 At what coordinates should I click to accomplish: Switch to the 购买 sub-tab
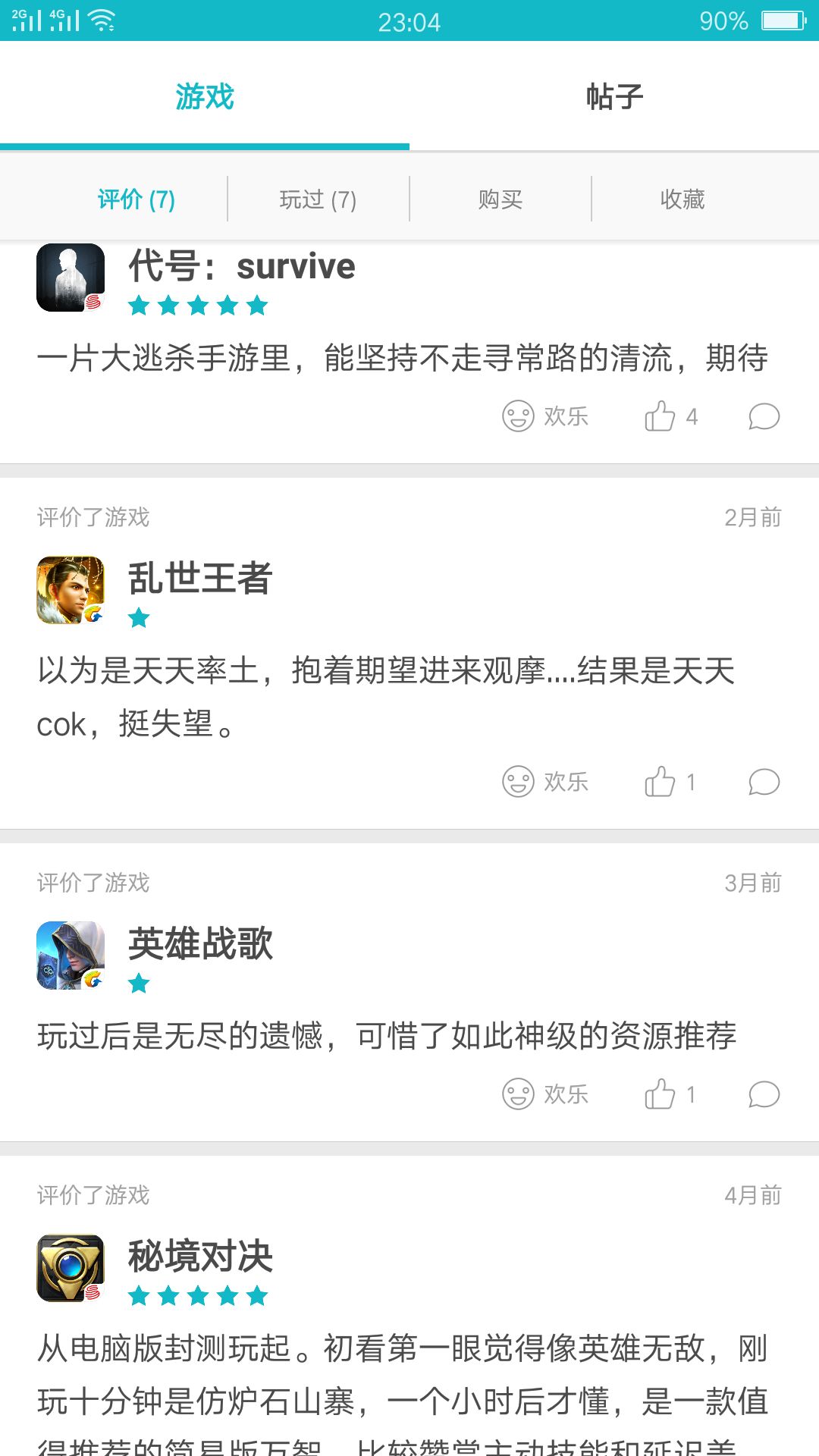click(500, 199)
